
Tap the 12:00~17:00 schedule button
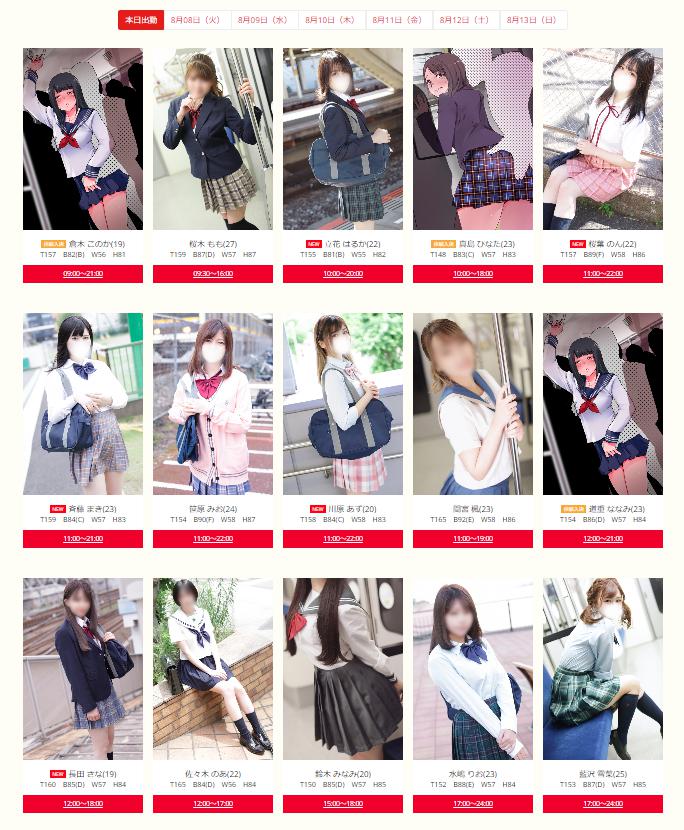click(x=212, y=803)
